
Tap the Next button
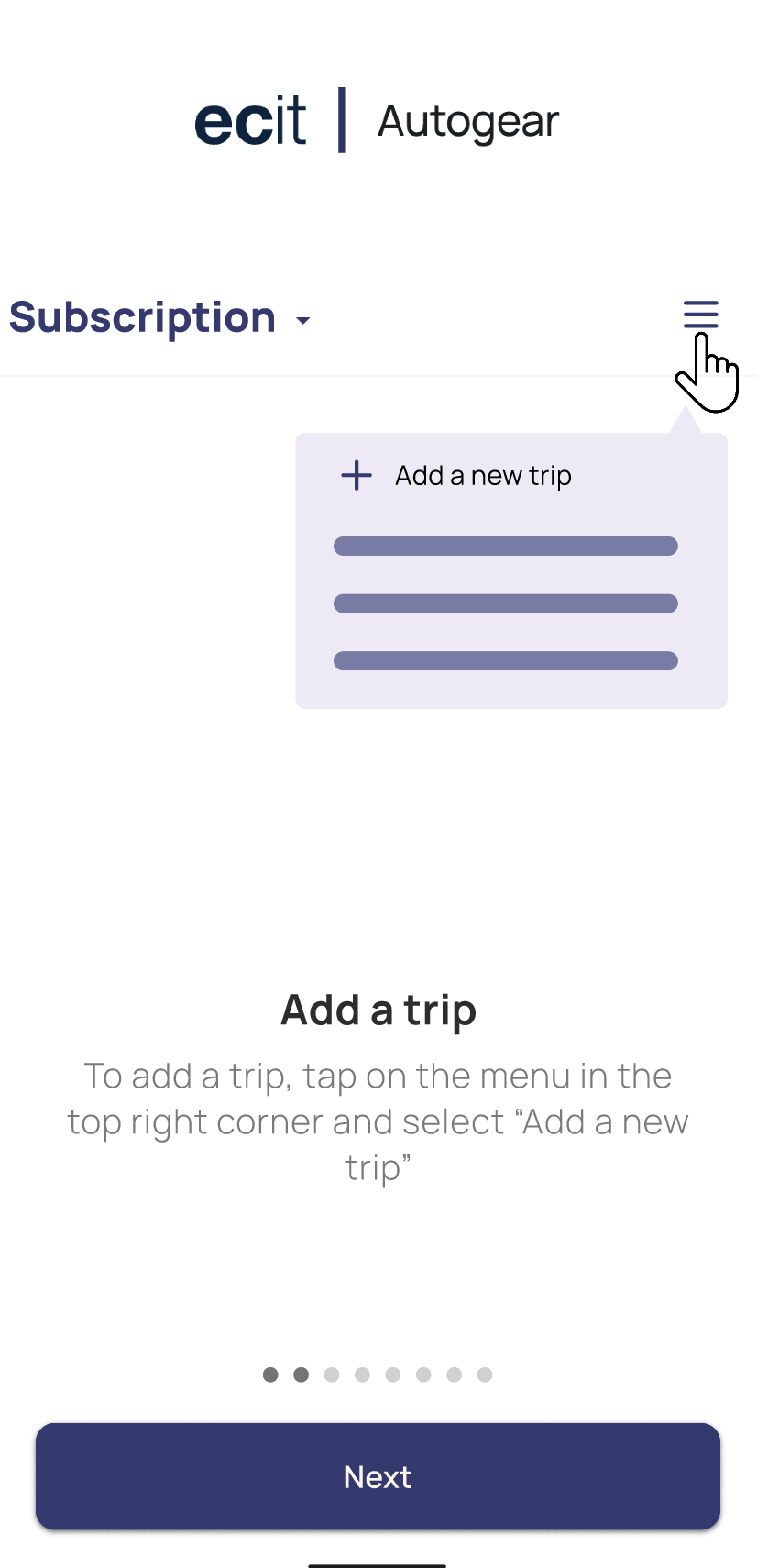(378, 1476)
